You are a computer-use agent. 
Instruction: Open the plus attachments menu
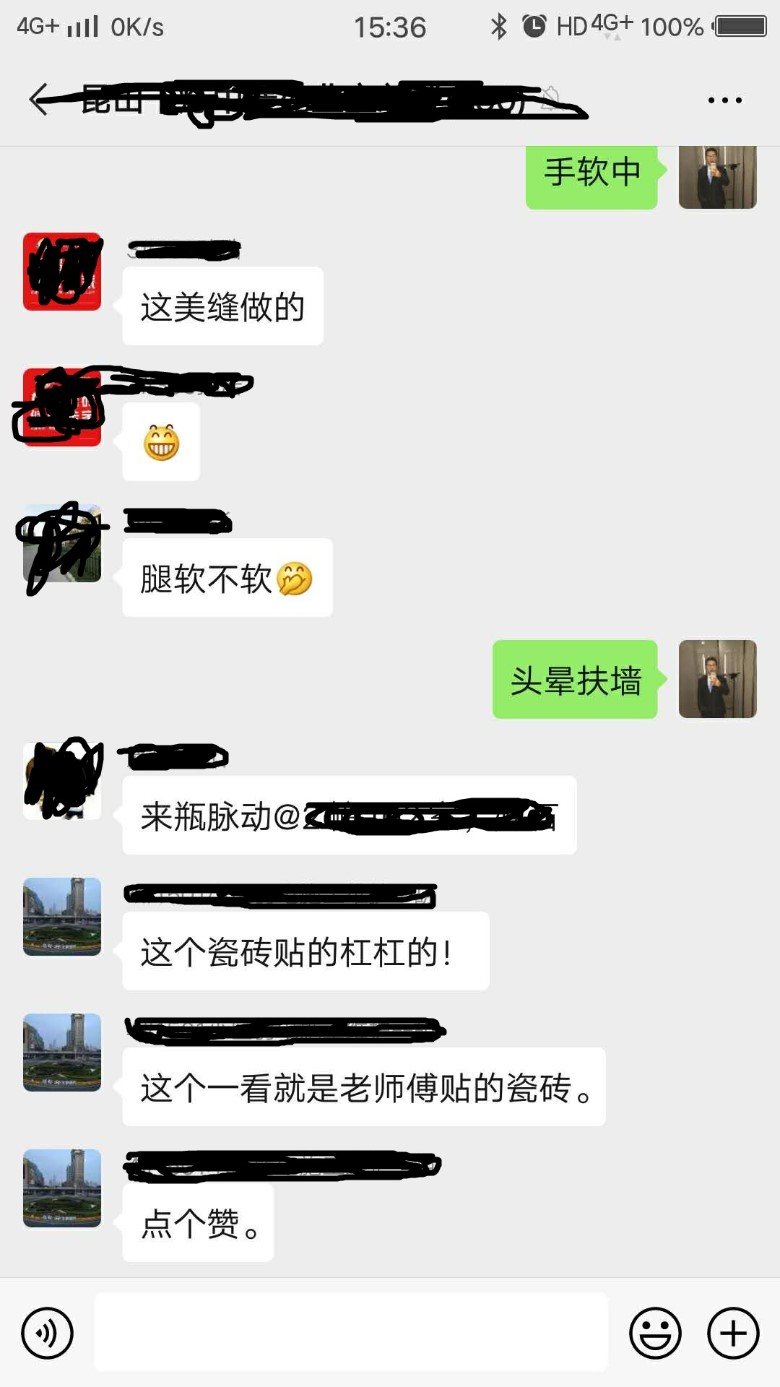click(733, 1333)
